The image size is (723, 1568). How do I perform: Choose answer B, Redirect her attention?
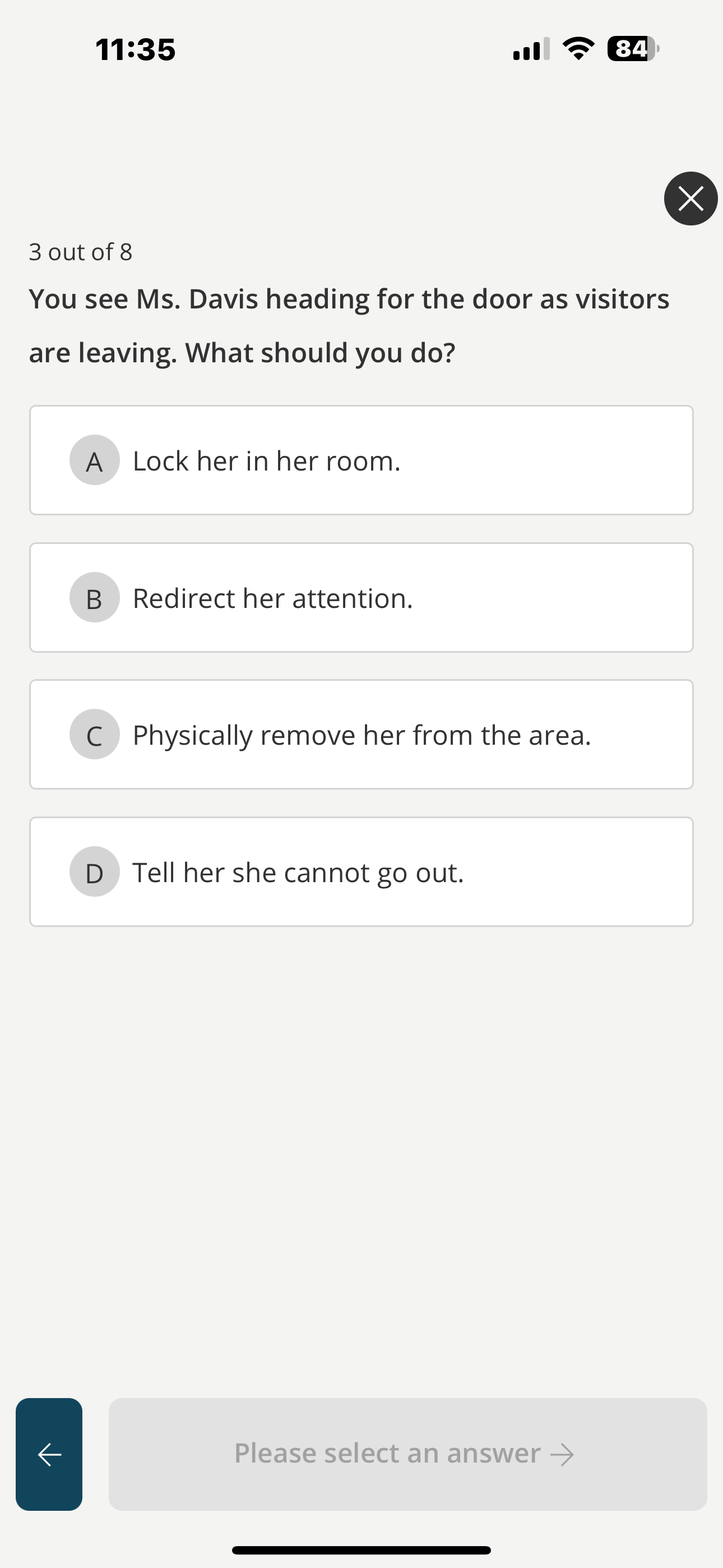click(361, 597)
